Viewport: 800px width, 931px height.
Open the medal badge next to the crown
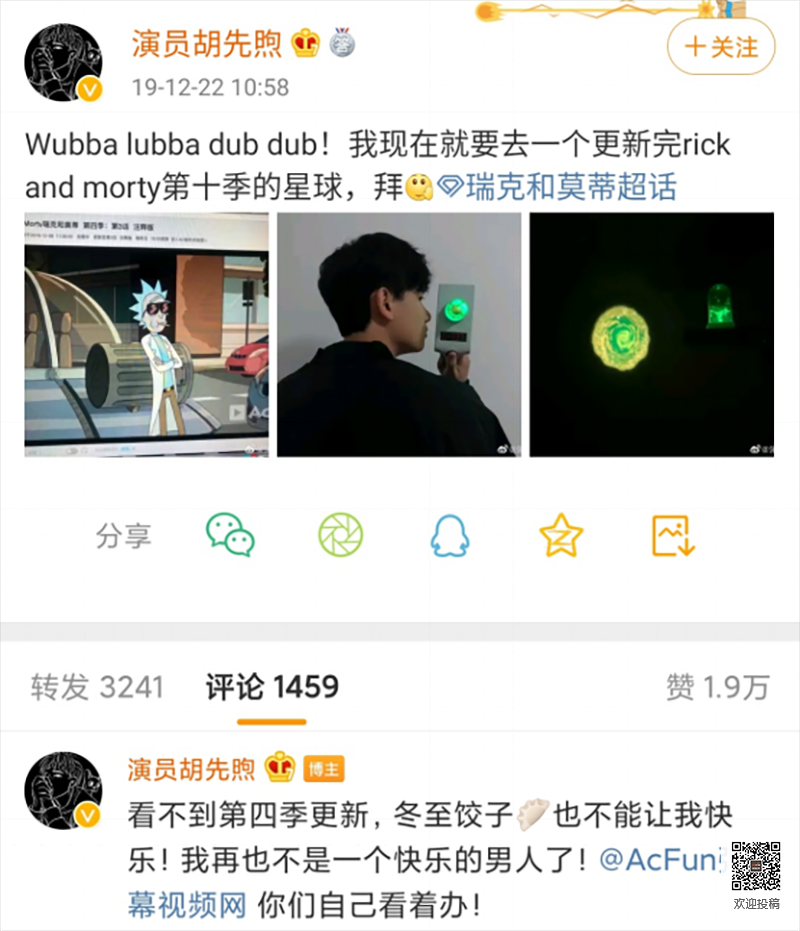click(340, 43)
